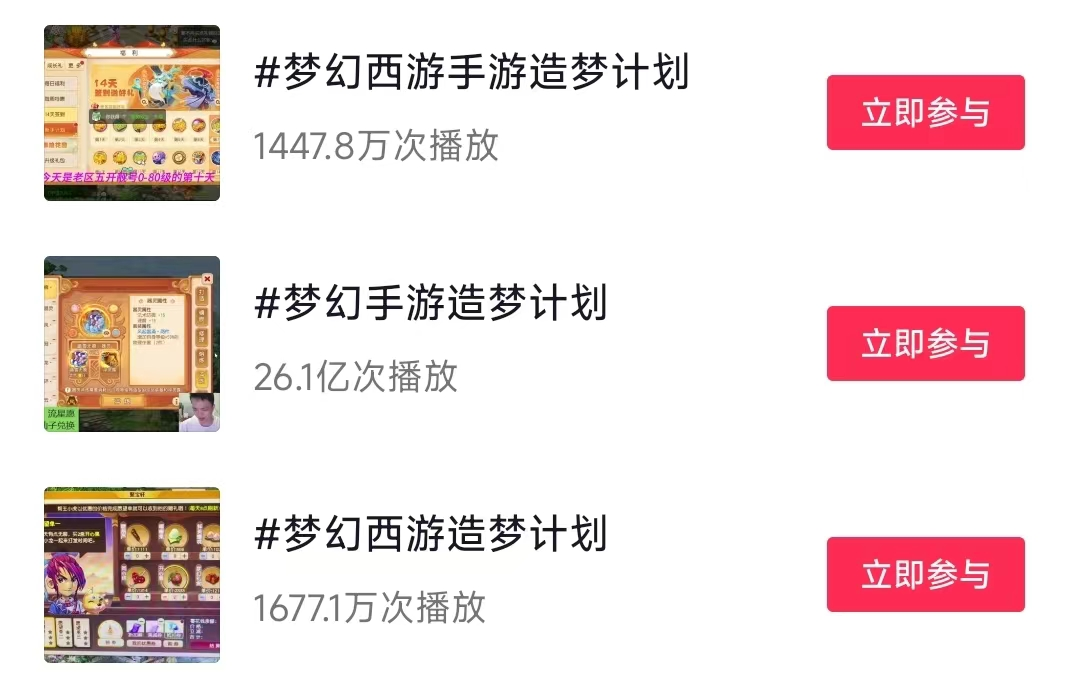Screen dimensions: 1080x693
Task: Join the #梦幻手游造梦计划 challenge via 立即参与
Action: (925, 344)
